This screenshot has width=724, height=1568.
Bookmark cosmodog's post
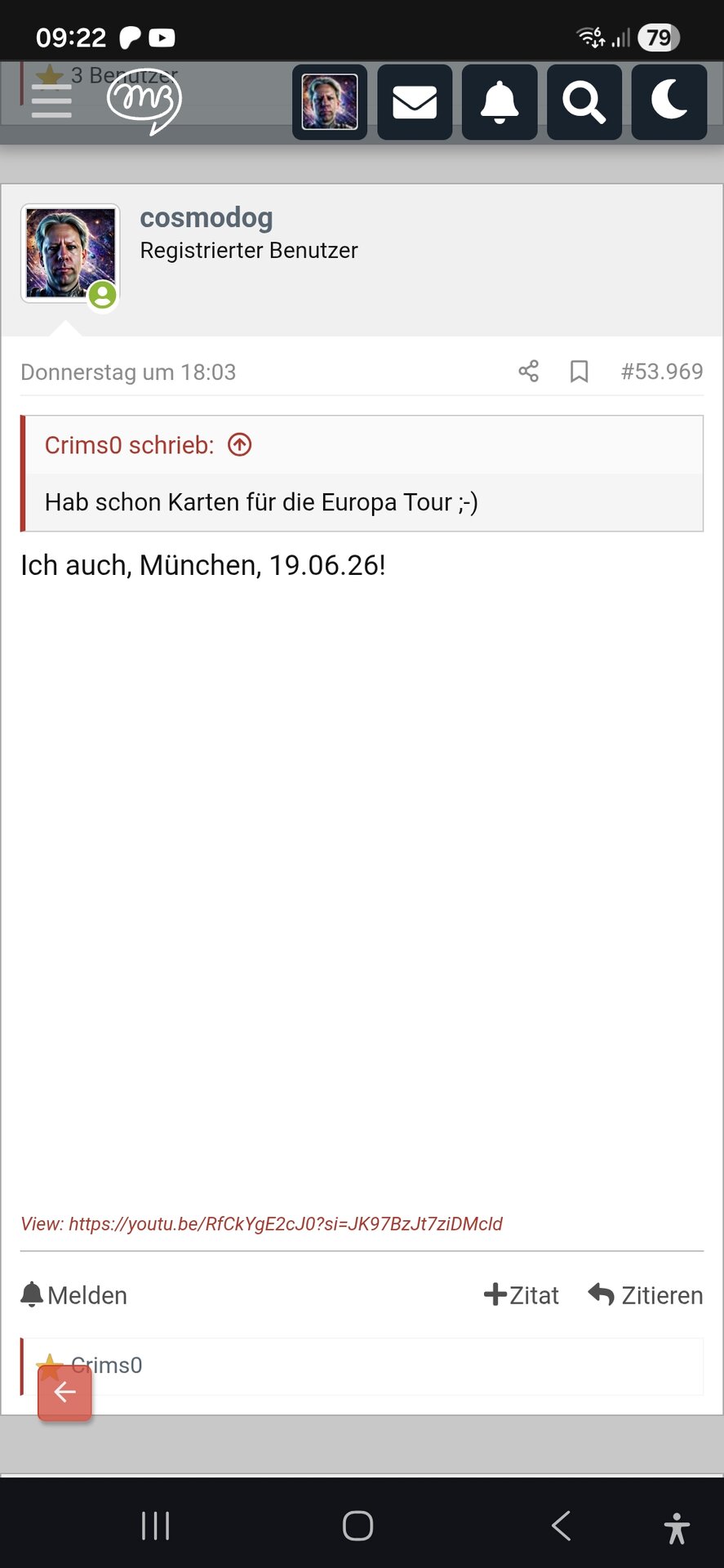pos(580,372)
